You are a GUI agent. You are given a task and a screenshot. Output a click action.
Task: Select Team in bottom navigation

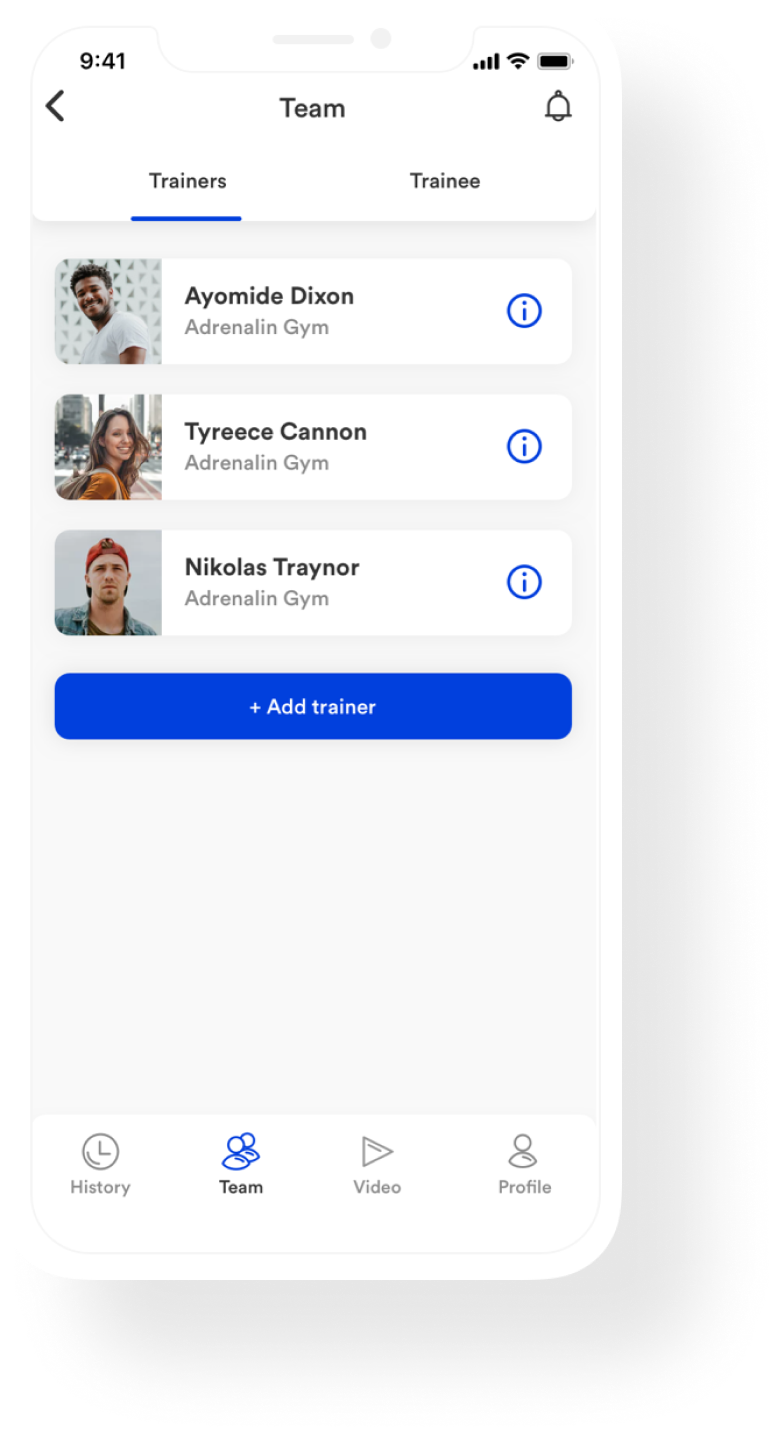241,1165
